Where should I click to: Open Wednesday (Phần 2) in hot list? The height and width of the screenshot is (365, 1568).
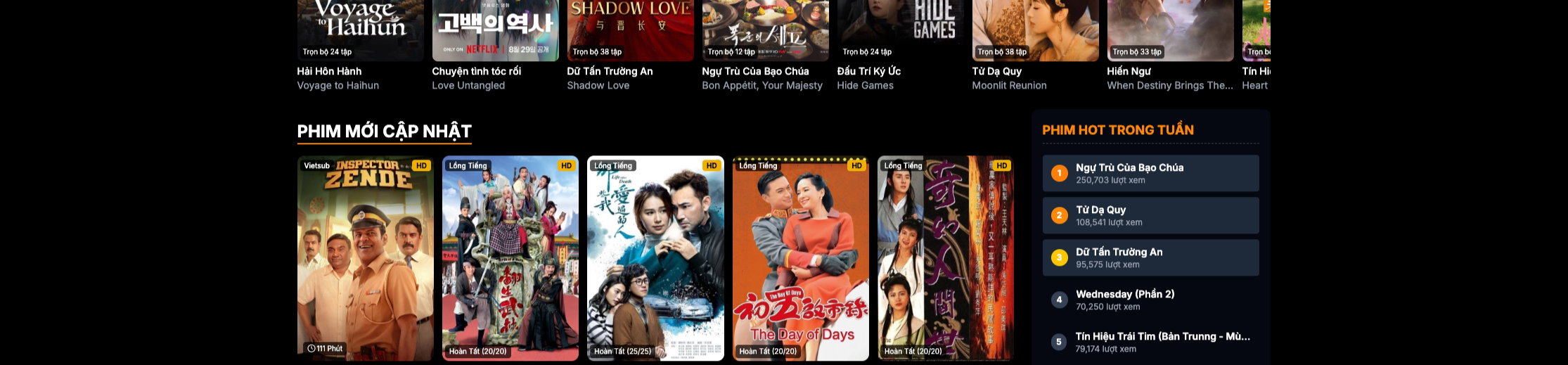[1150, 300]
